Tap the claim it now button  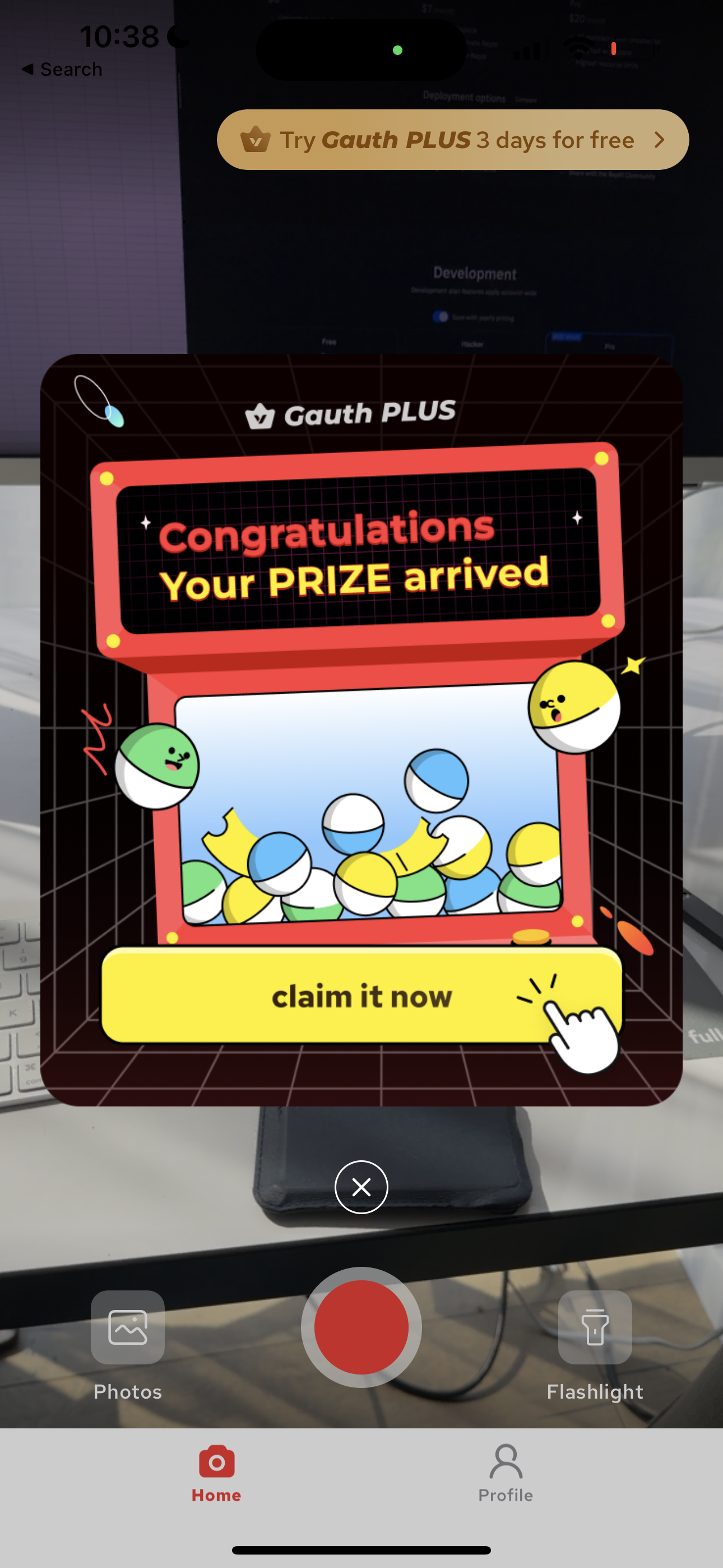[x=361, y=997]
